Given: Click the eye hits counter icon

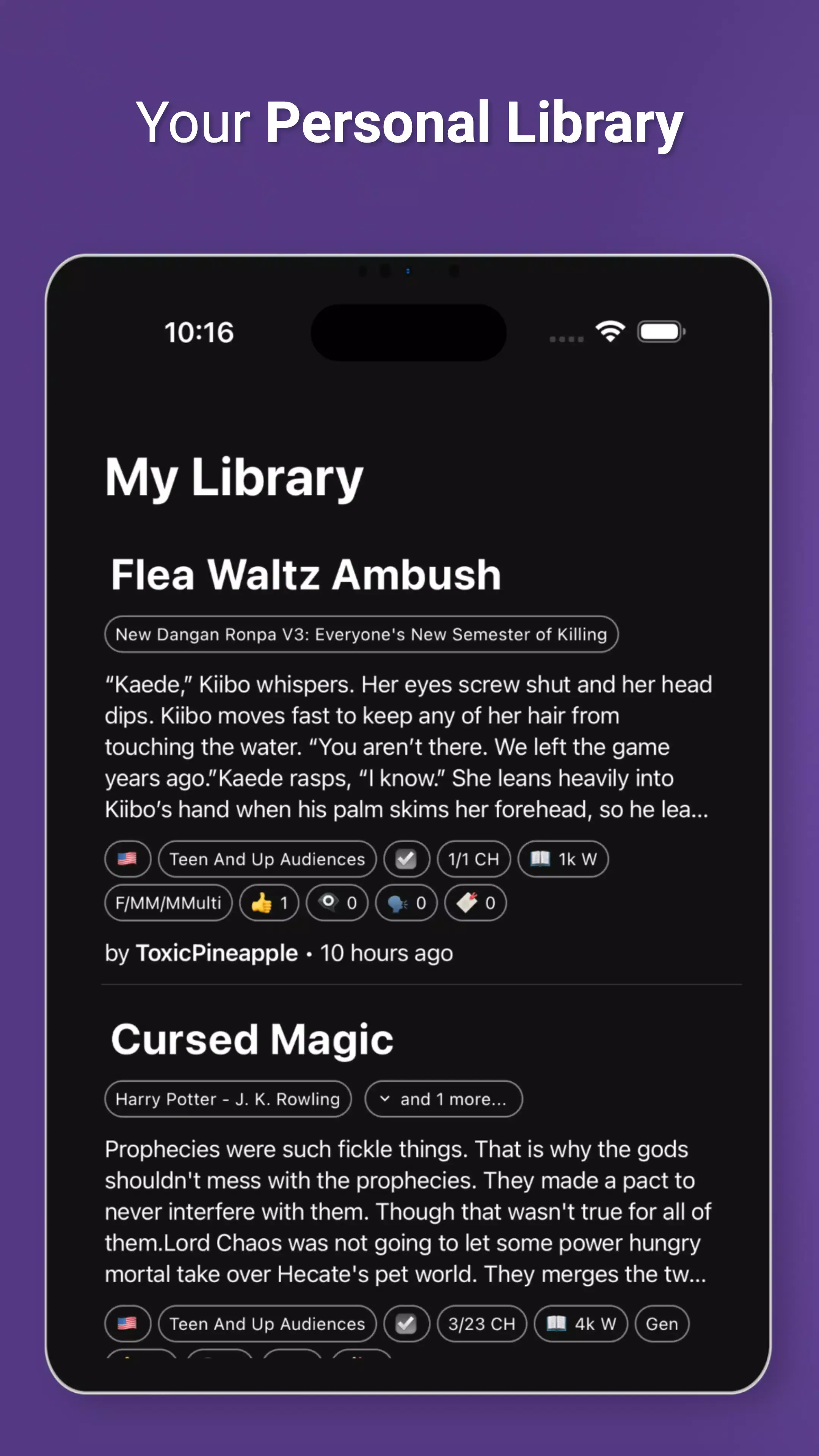Looking at the screenshot, I should [x=337, y=903].
